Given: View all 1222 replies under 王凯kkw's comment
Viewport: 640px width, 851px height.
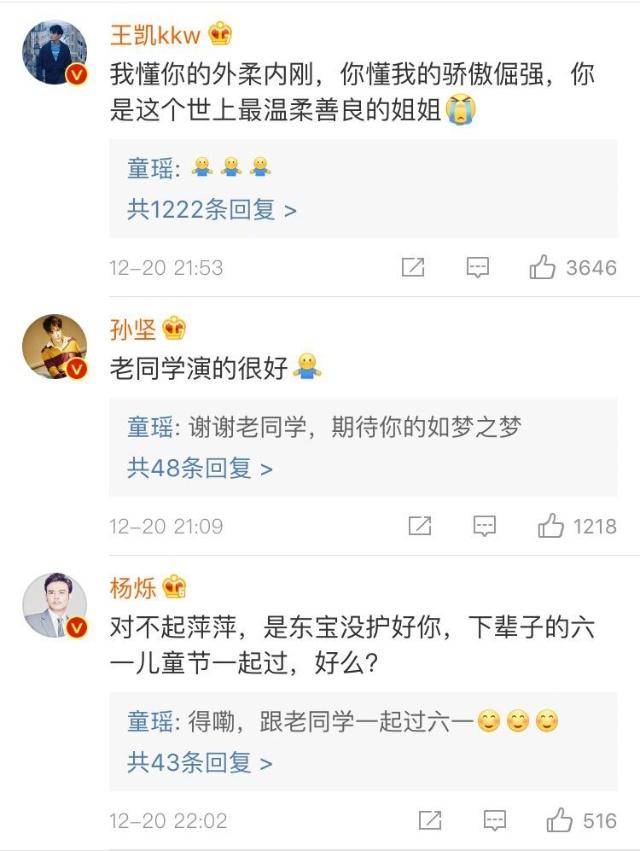Looking at the screenshot, I should [x=211, y=210].
